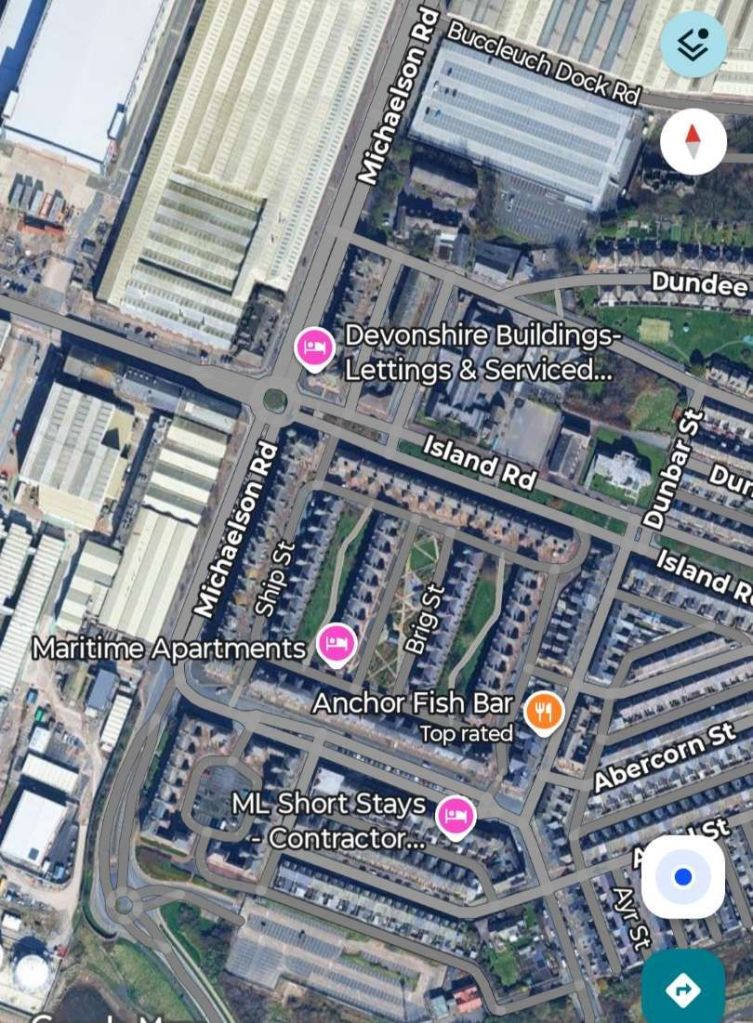The width and height of the screenshot is (753, 1023).
Task: Open the map layers selector
Action: pyautogui.click(x=693, y=43)
